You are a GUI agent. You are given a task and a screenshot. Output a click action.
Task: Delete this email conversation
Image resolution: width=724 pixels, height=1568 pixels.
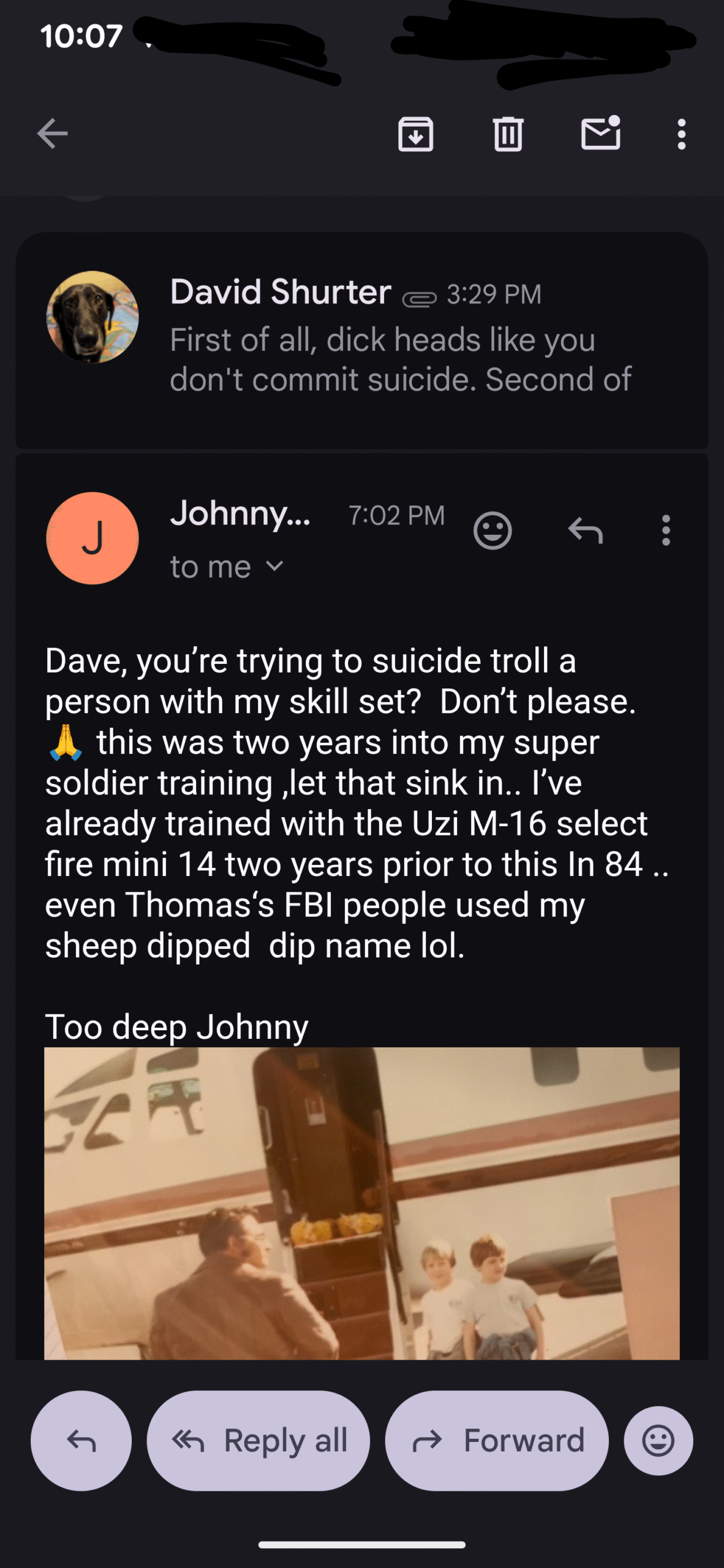point(508,134)
